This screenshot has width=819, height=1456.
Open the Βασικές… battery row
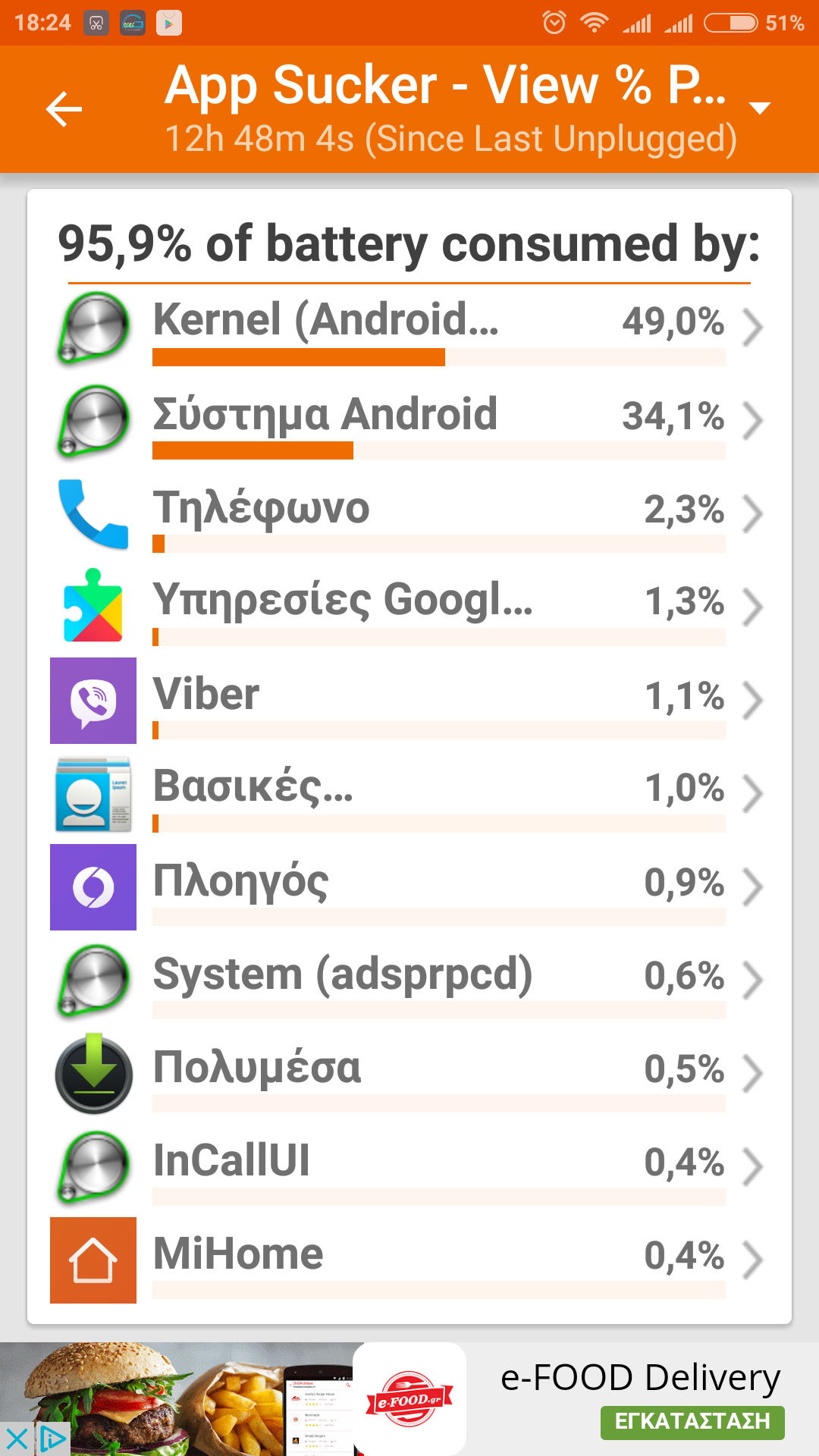coord(409,794)
